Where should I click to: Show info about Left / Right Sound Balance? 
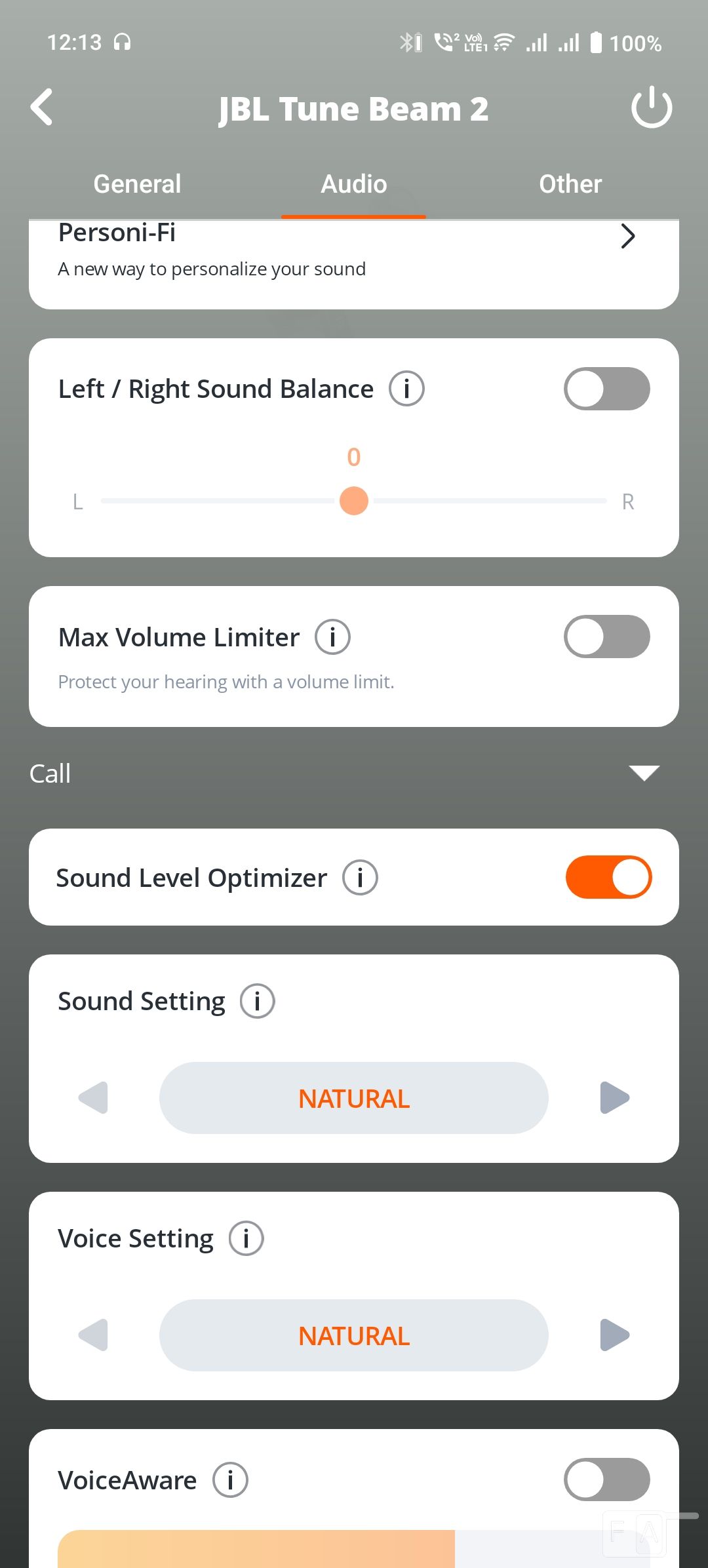coord(406,389)
